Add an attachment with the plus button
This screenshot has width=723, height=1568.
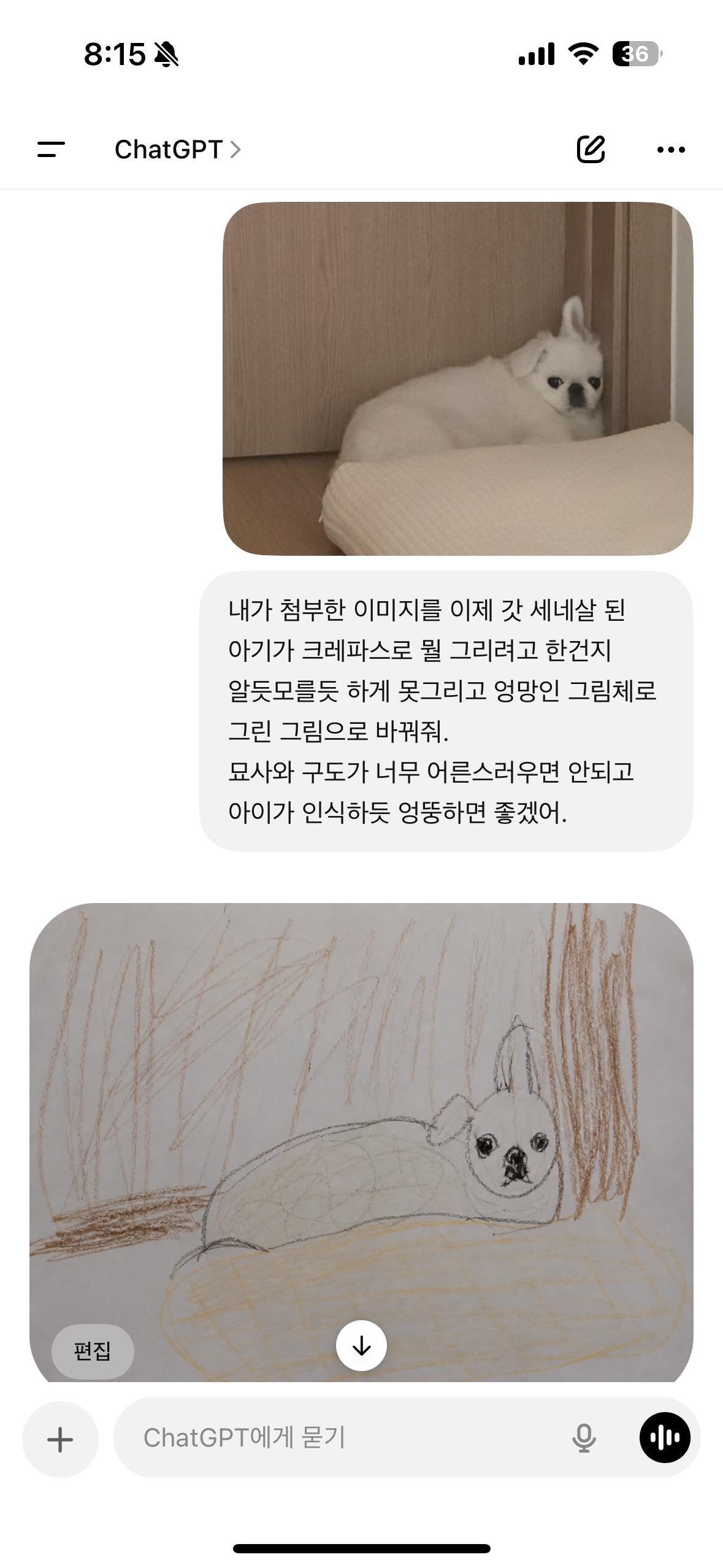click(x=60, y=1439)
